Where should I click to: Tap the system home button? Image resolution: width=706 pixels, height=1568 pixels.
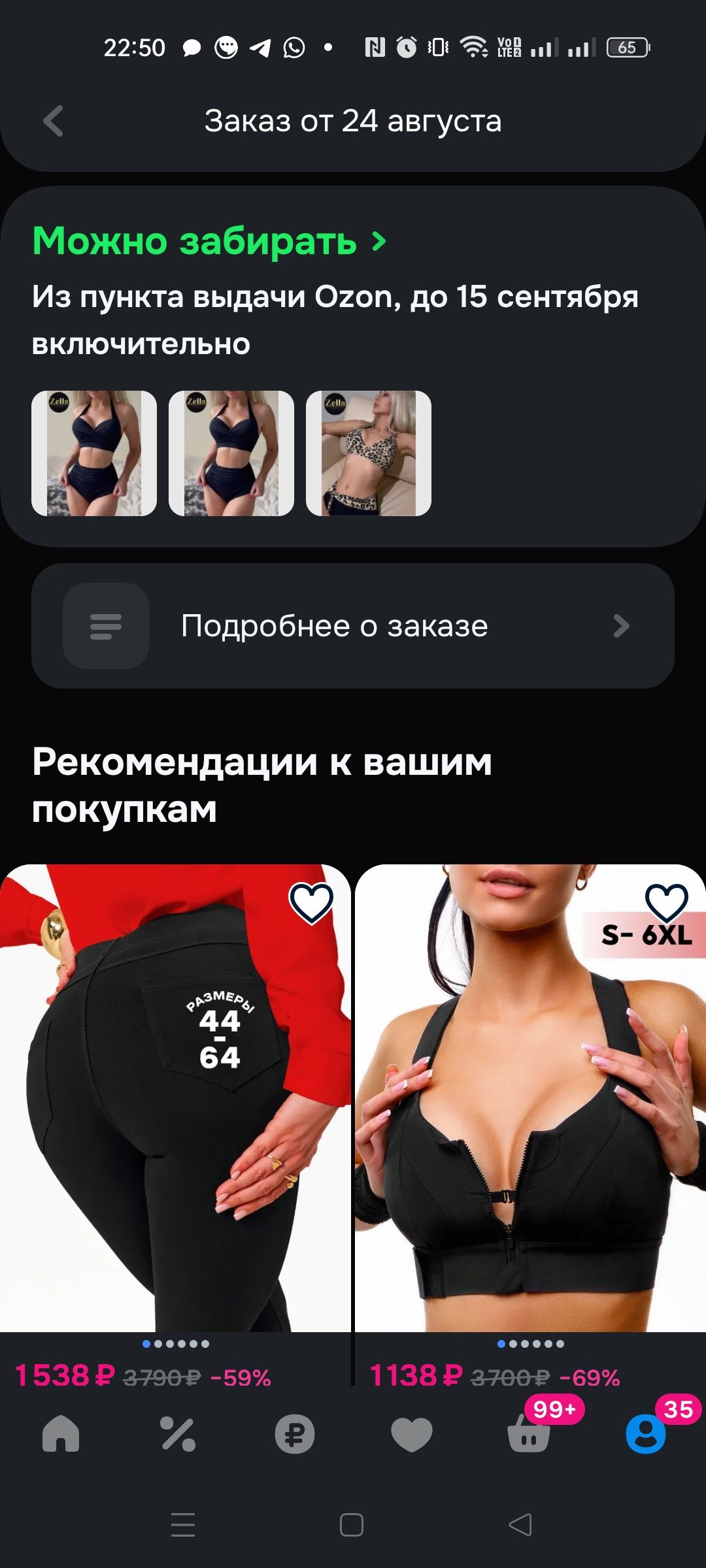(352, 1525)
